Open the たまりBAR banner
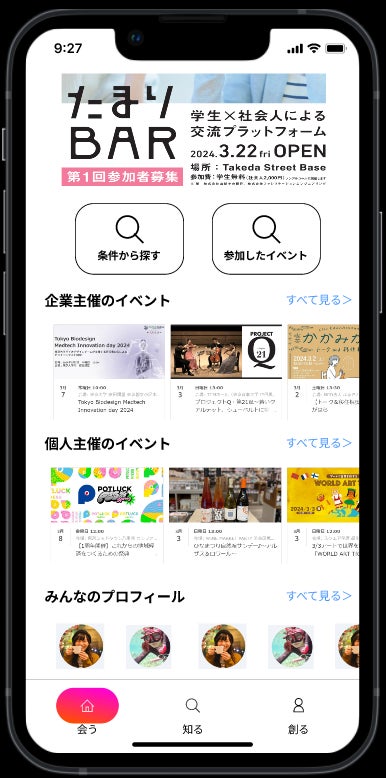Screen dimensions: 386x778 [x=193, y=130]
